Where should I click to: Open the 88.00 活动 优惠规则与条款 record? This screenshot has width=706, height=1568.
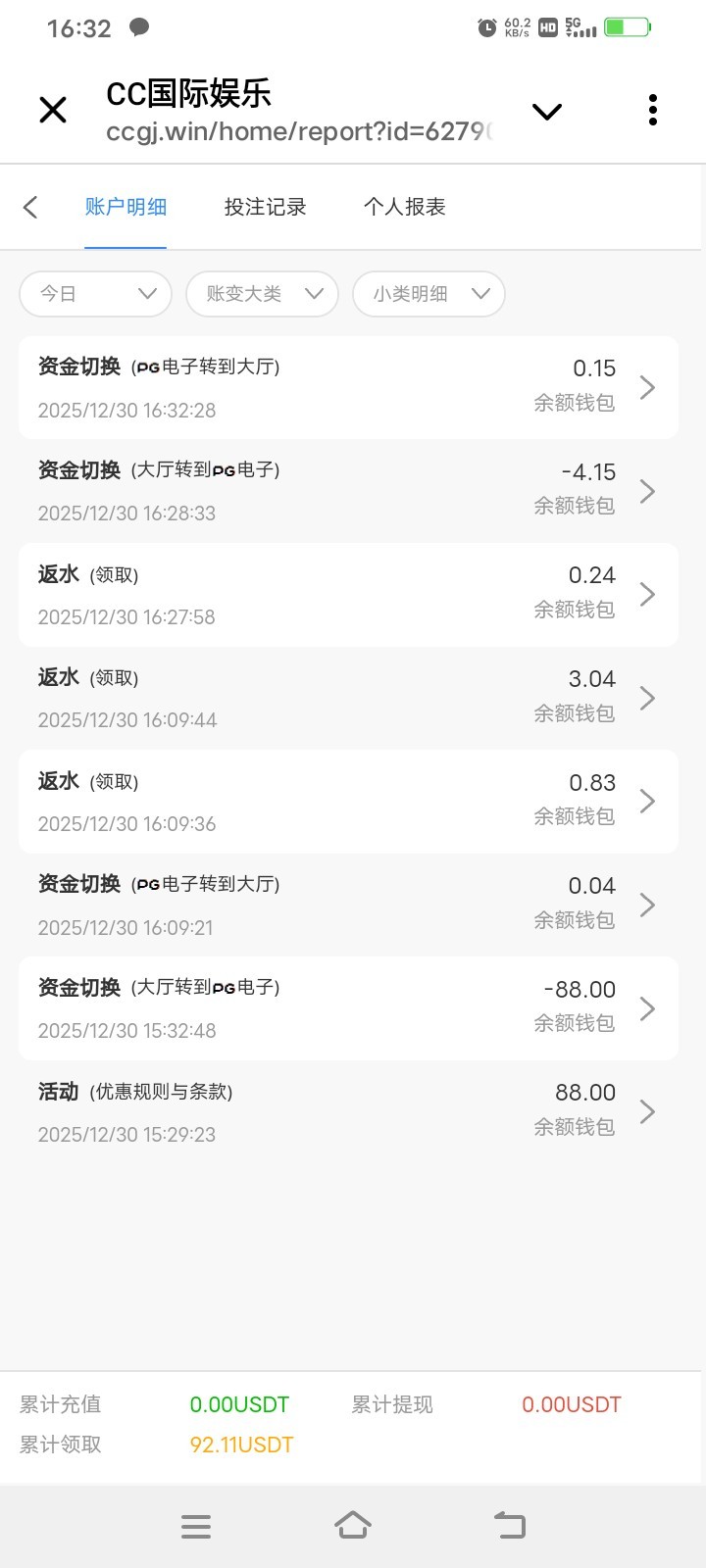(348, 1111)
